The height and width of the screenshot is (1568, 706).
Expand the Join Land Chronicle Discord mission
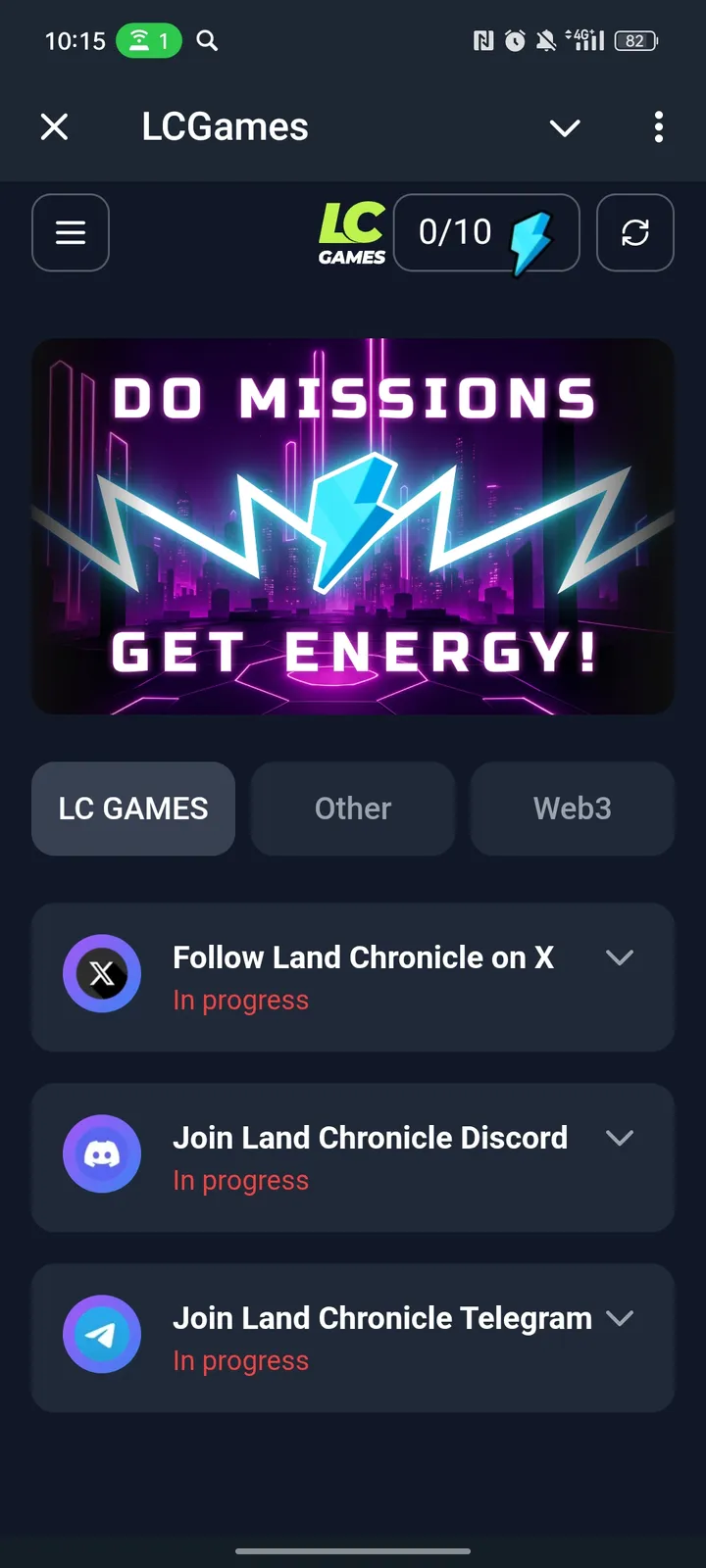(620, 1138)
